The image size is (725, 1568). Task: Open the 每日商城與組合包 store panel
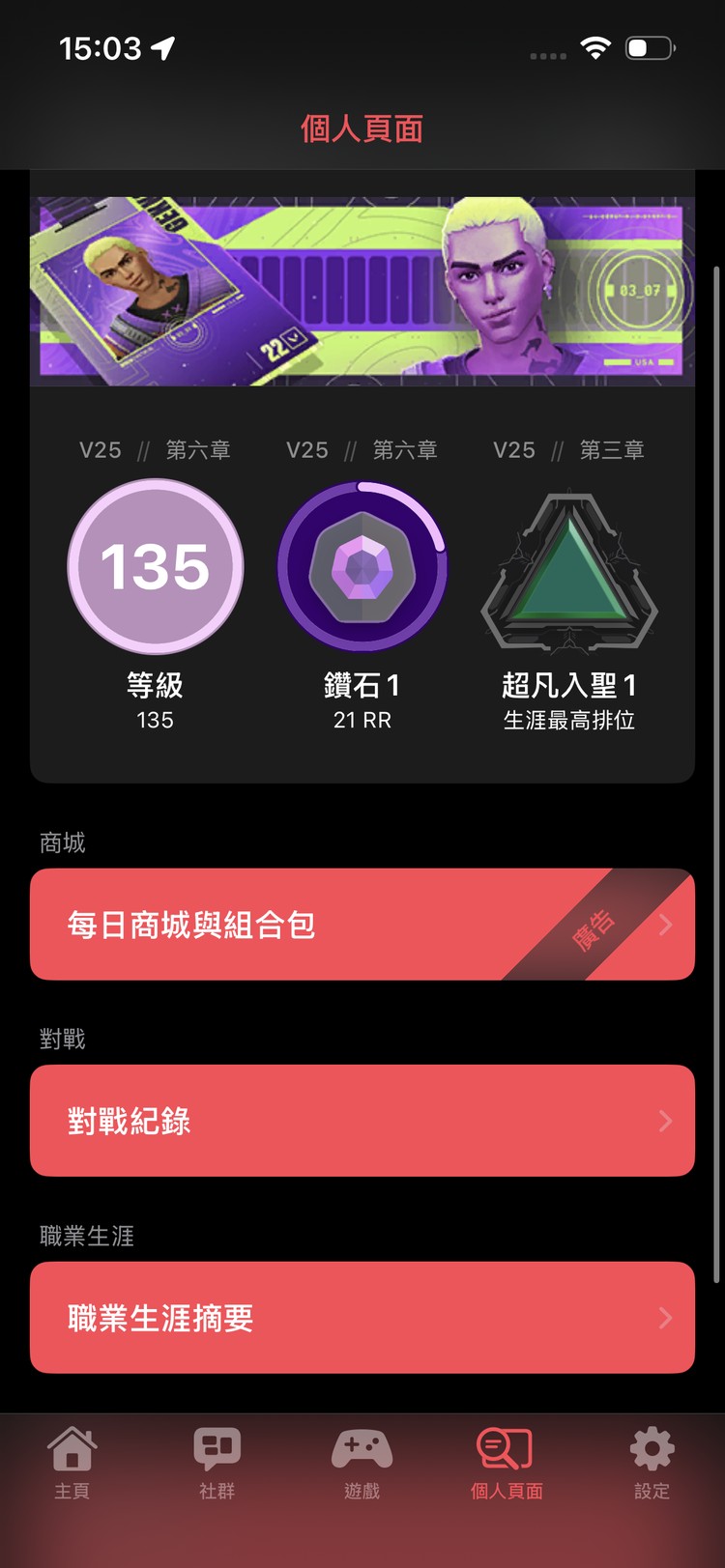[362, 925]
